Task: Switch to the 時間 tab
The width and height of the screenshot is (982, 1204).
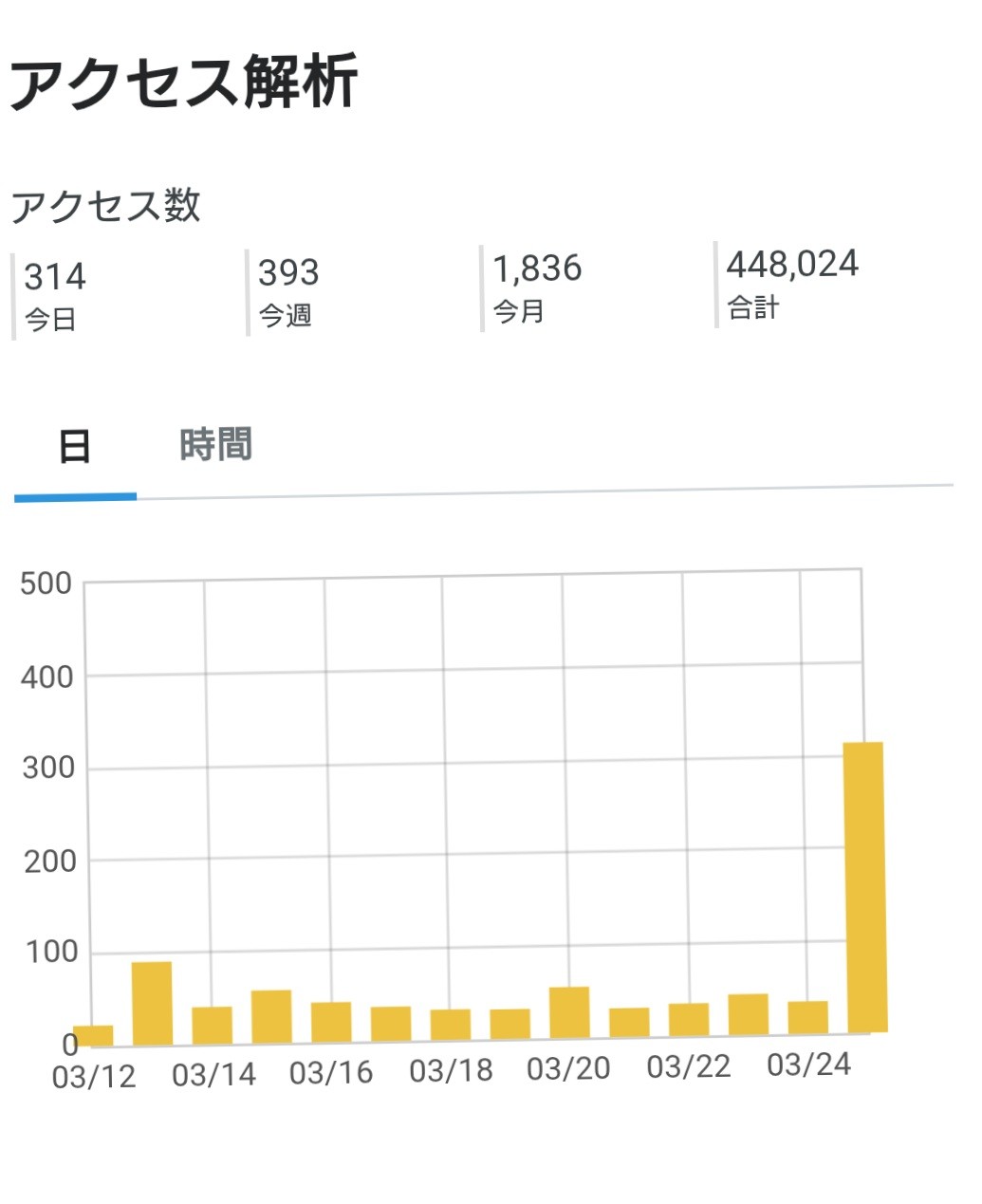Action: 215,445
